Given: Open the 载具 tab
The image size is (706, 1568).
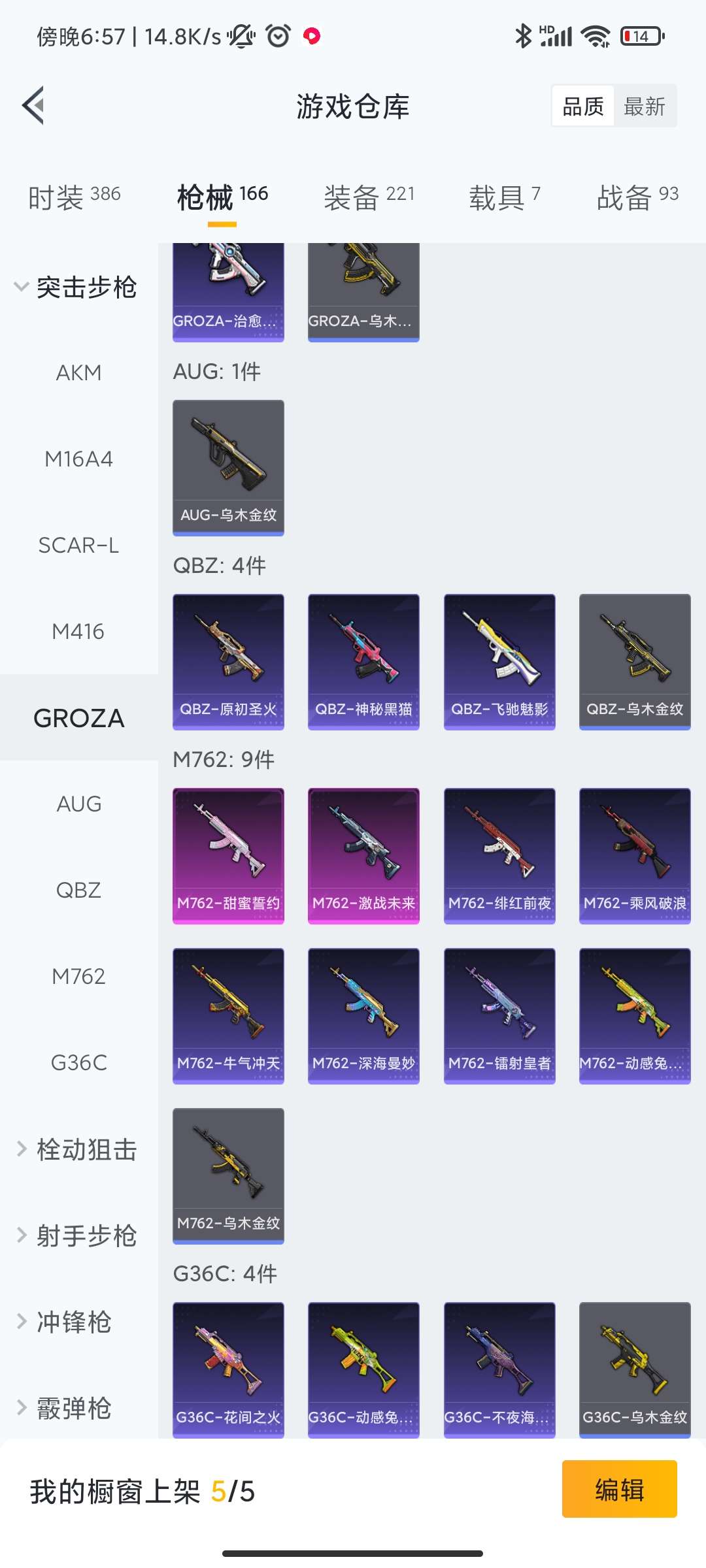Looking at the screenshot, I should click(x=504, y=197).
